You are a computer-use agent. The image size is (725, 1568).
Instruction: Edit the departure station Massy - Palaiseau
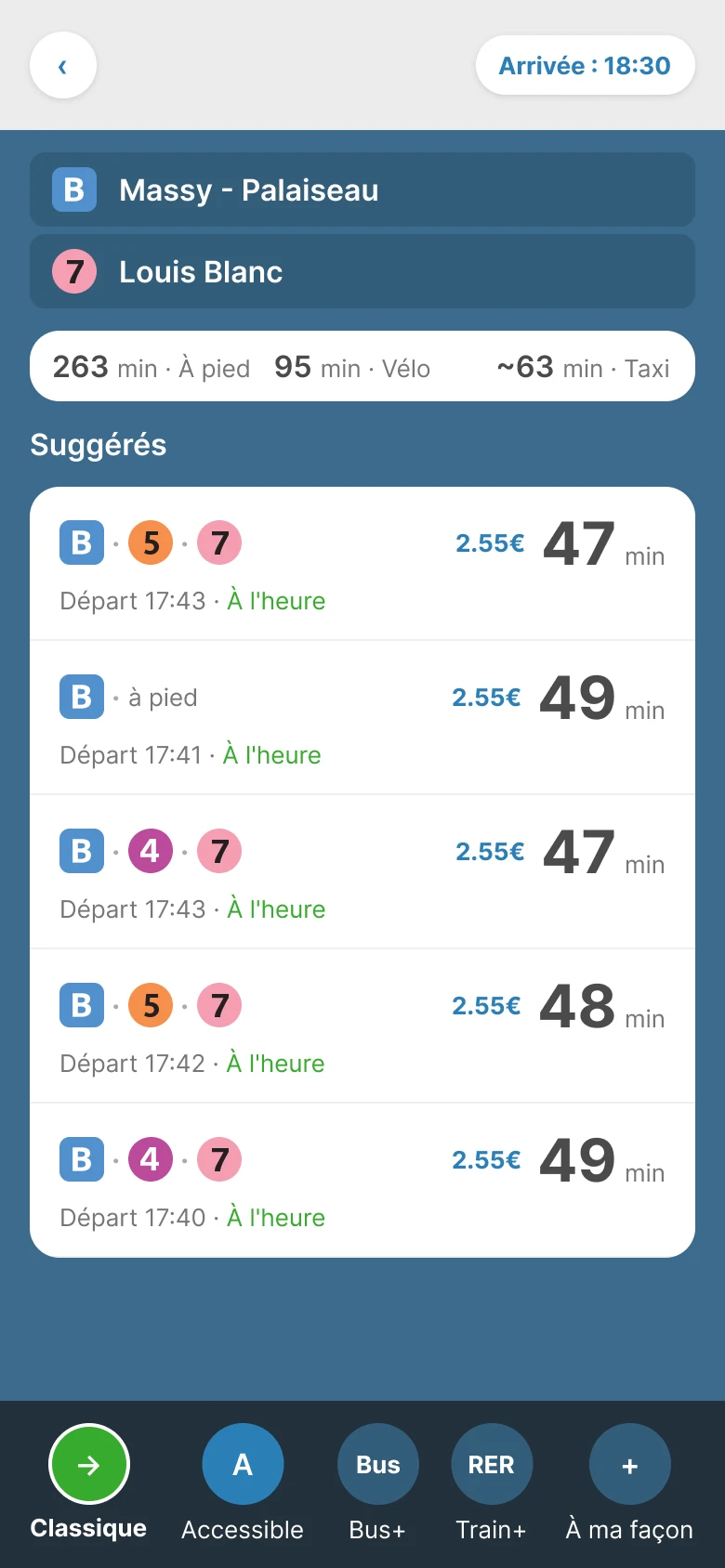[x=362, y=189]
